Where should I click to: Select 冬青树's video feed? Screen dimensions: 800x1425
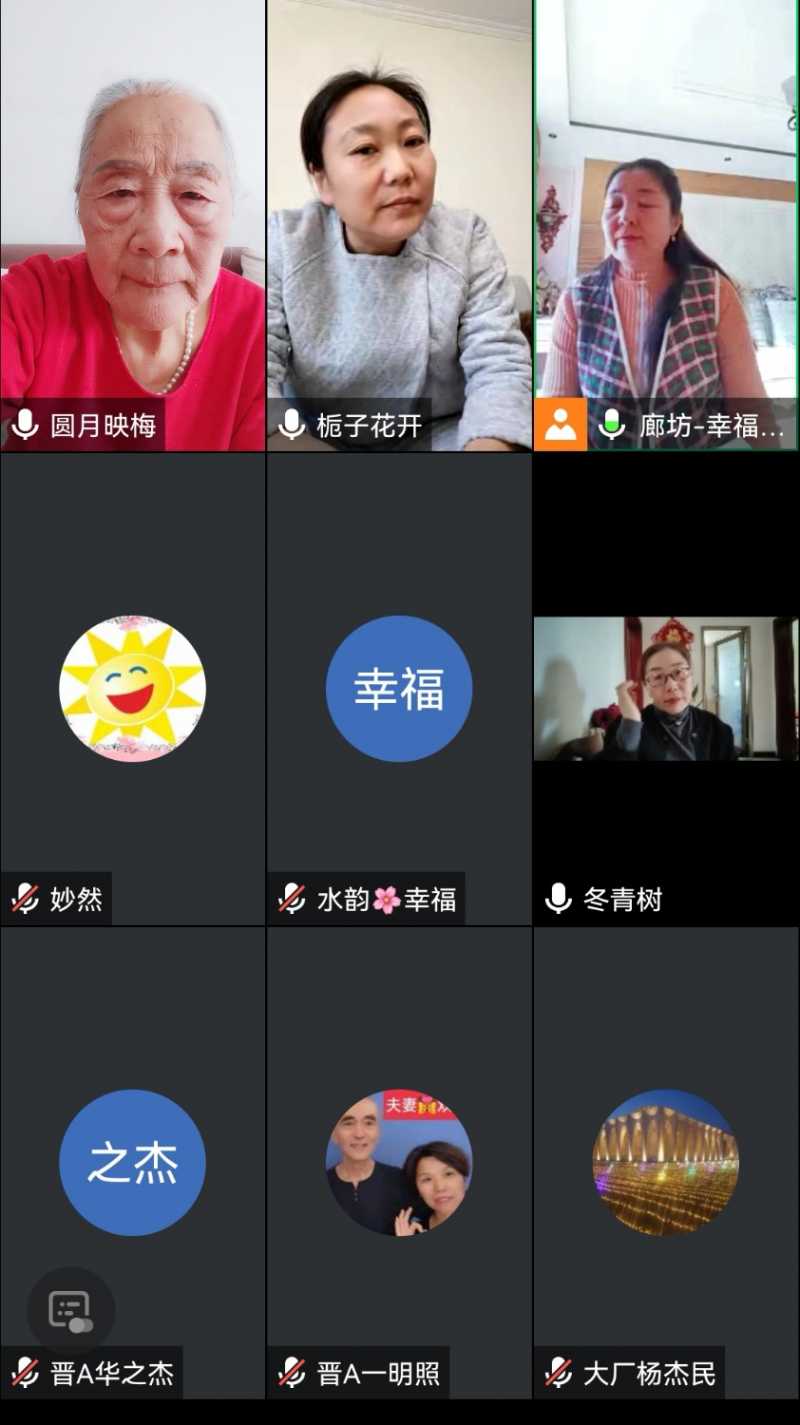[665, 690]
